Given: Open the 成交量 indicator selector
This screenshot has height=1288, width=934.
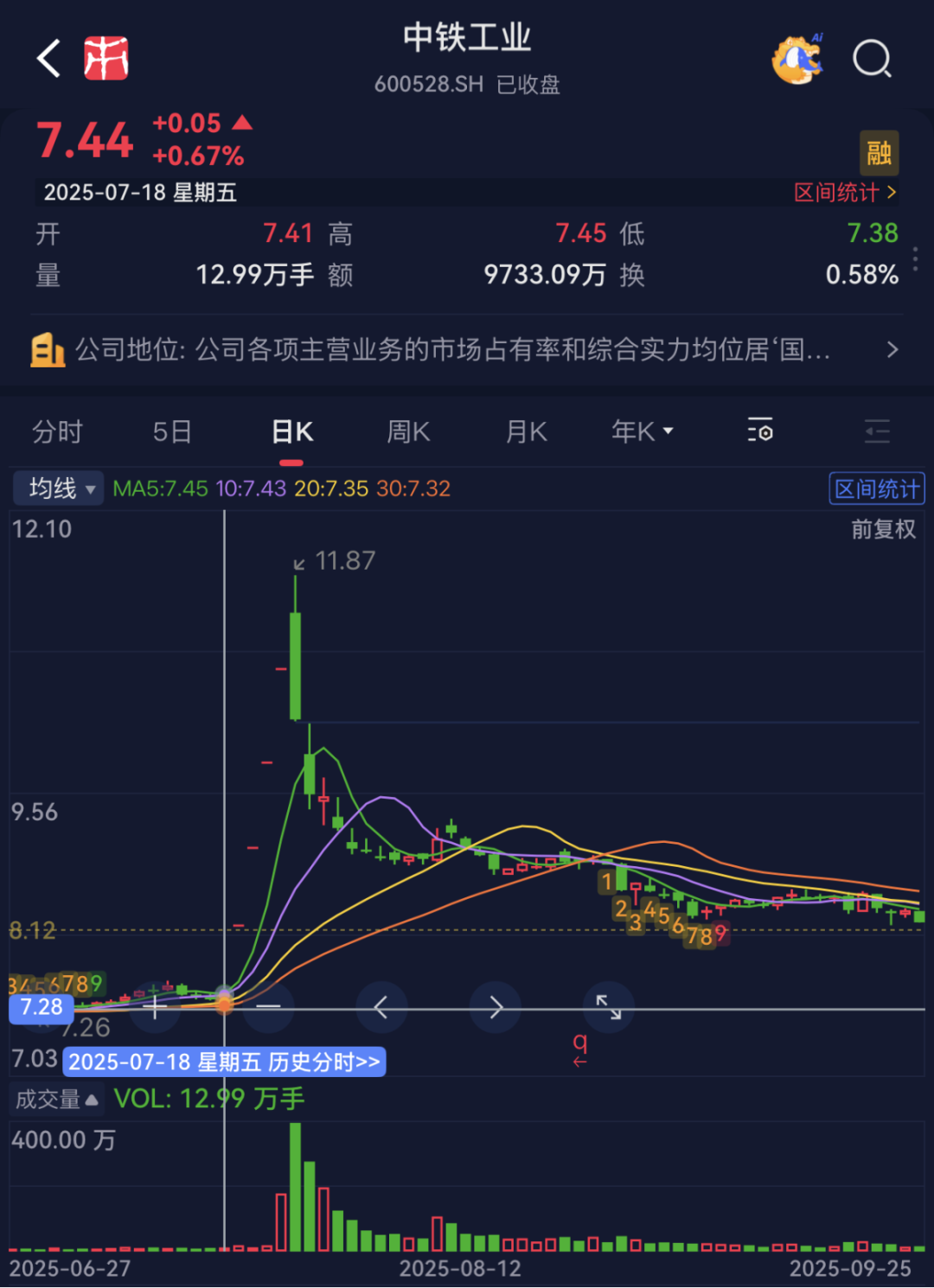Looking at the screenshot, I should pyautogui.click(x=56, y=1100).
